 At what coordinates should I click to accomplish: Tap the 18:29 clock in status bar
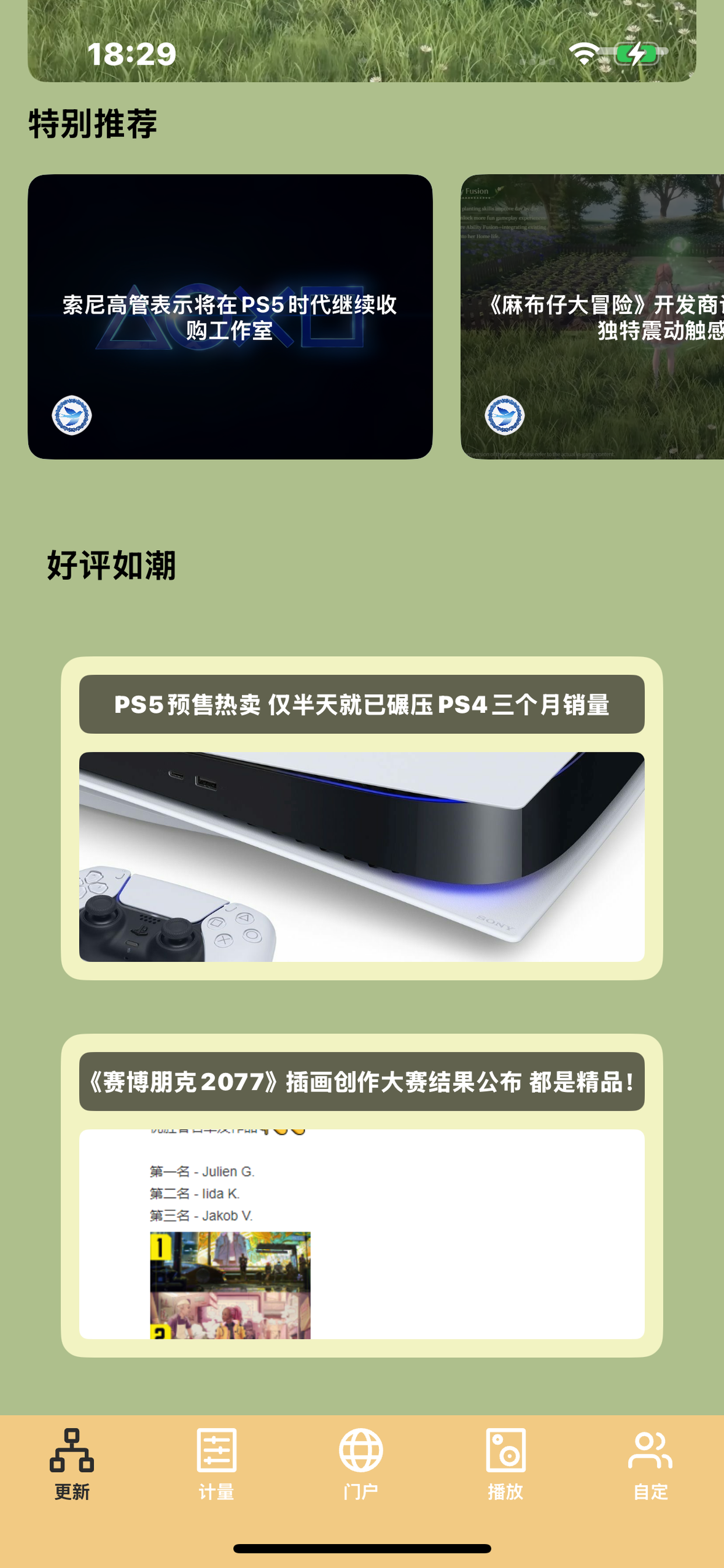pos(132,55)
